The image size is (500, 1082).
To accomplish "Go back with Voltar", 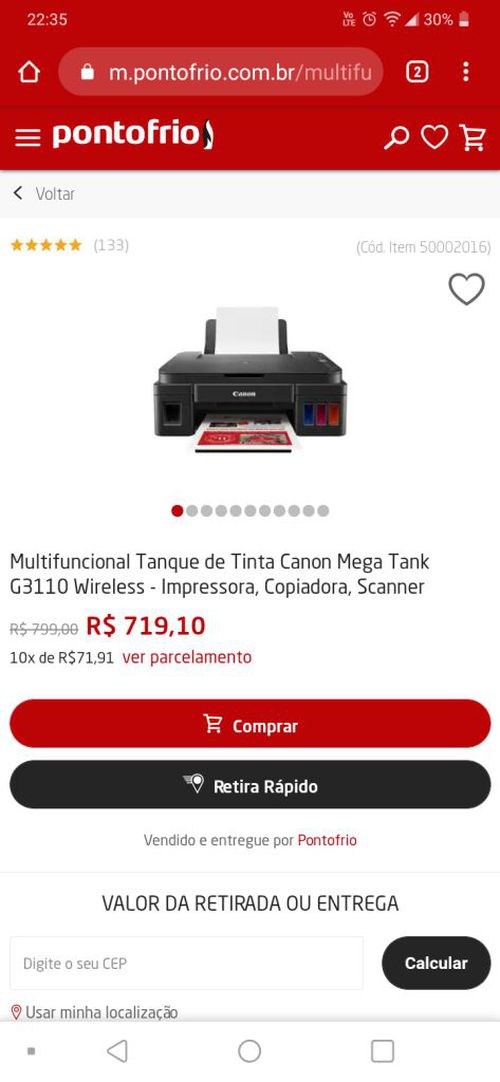I will [x=43, y=193].
